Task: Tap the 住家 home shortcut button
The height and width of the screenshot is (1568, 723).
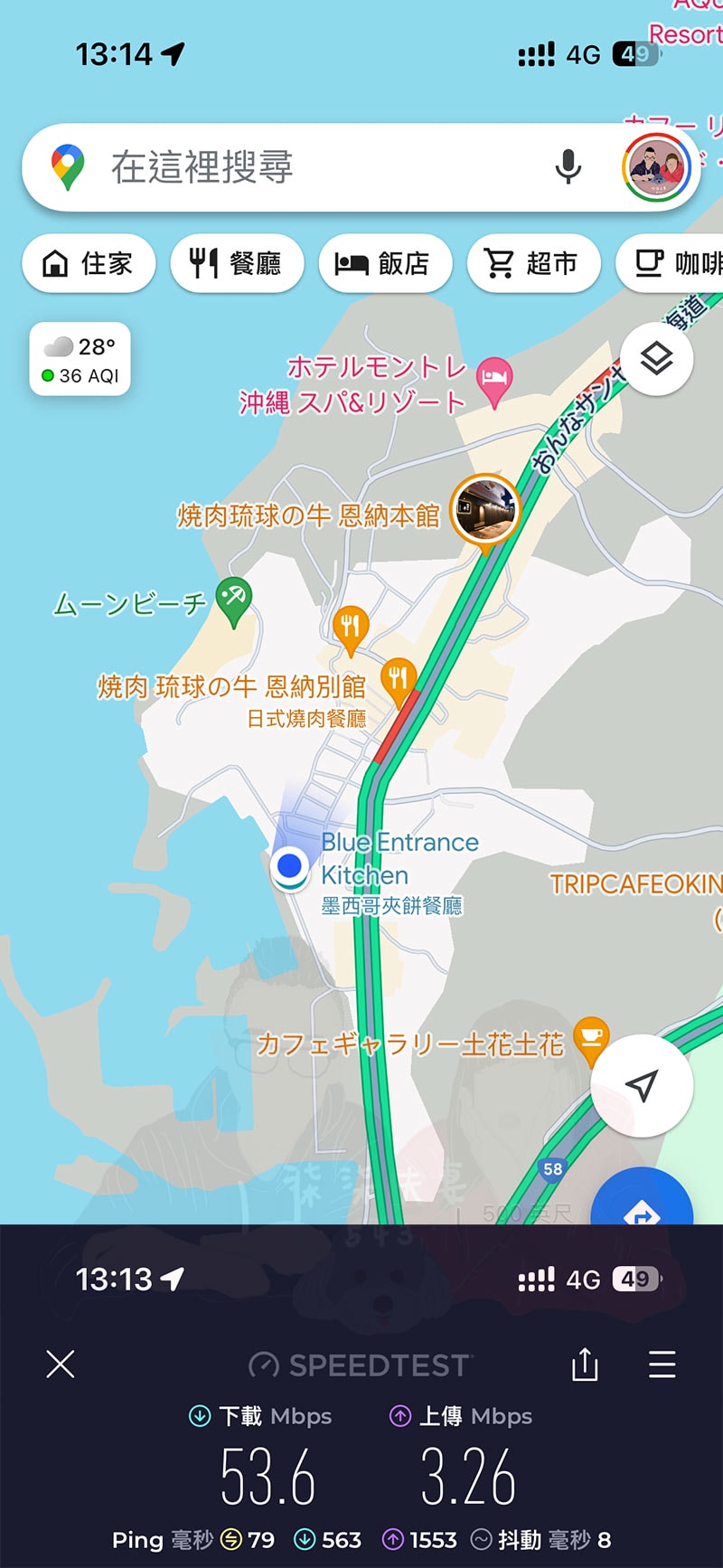Action: pyautogui.click(x=88, y=263)
